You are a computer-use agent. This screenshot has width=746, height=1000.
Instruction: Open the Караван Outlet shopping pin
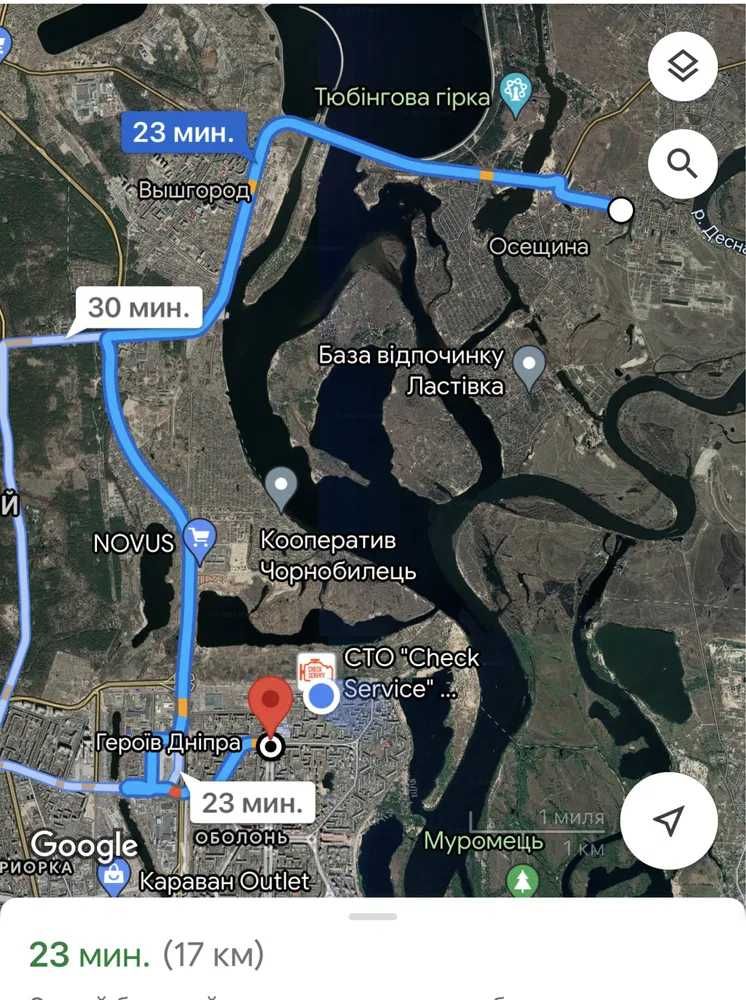pos(114,878)
